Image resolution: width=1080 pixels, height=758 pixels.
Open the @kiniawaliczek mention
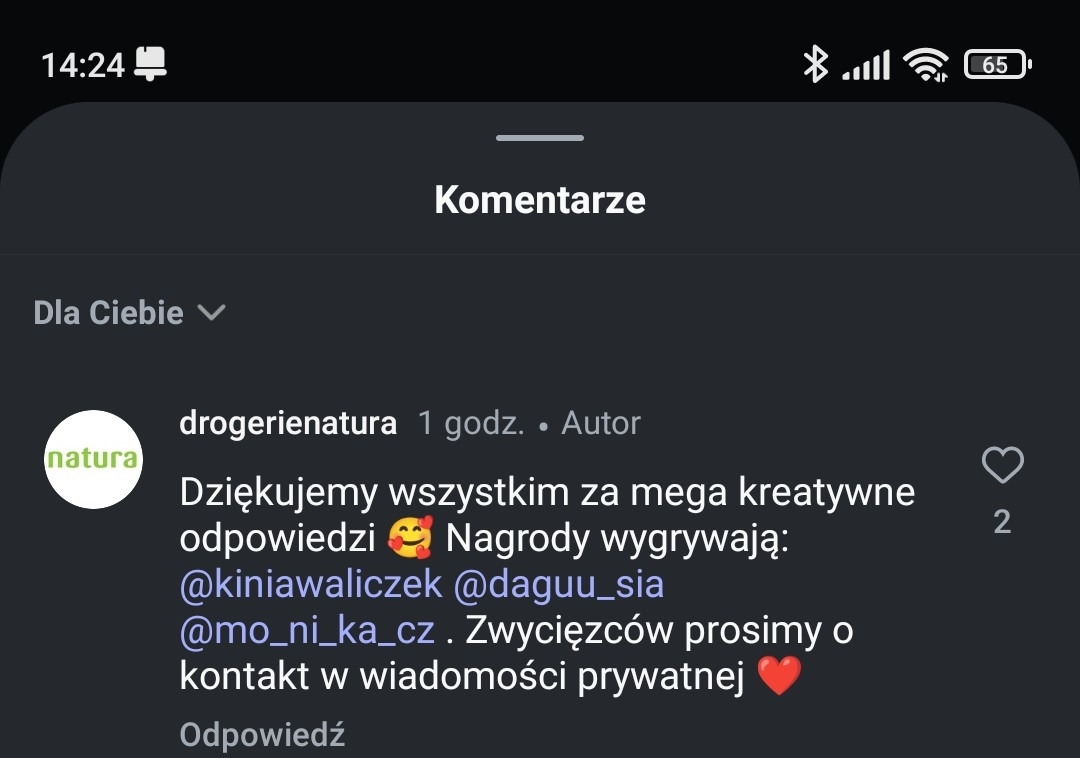pos(311,584)
